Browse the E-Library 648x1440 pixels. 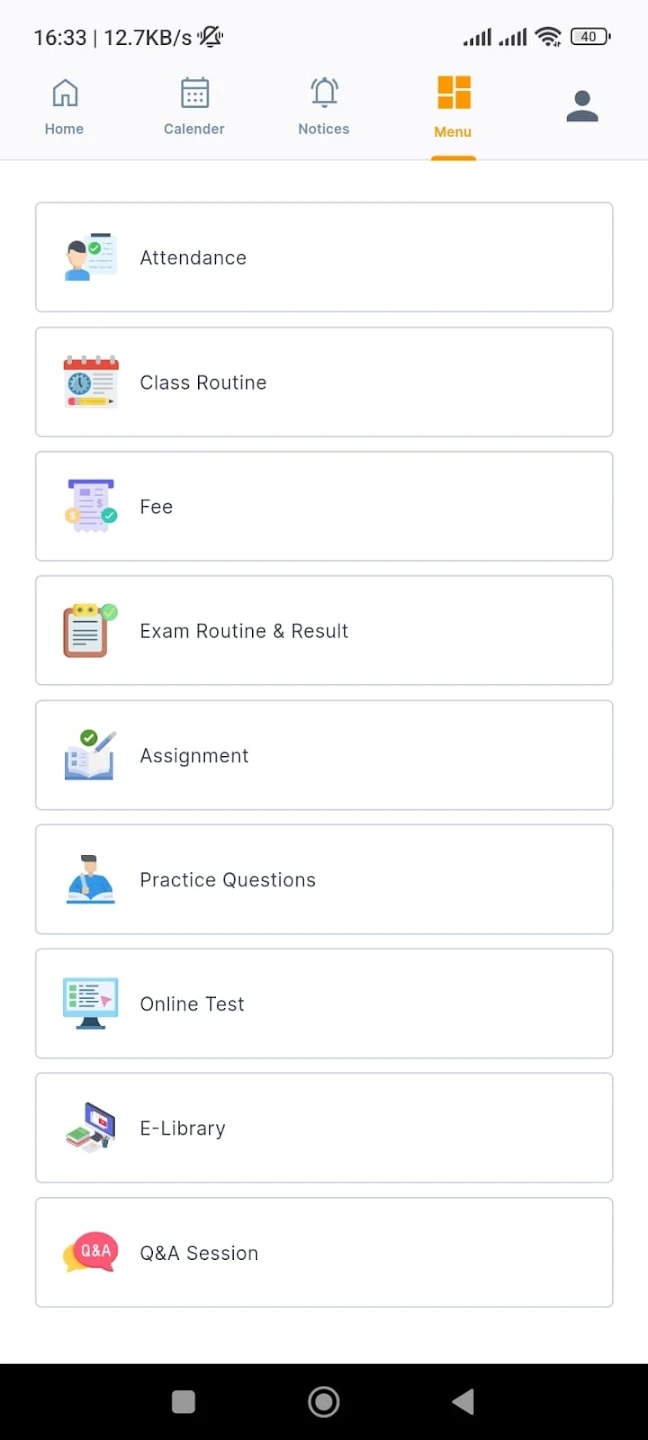click(324, 1128)
